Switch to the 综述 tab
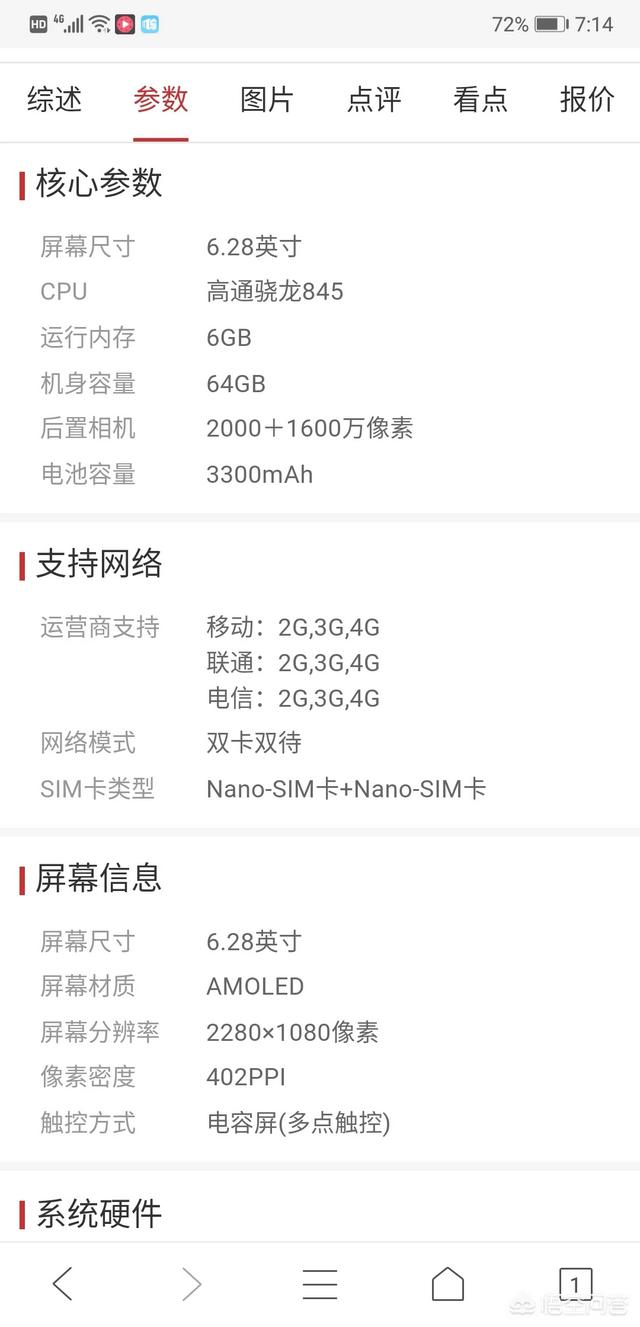 pyautogui.click(x=55, y=100)
